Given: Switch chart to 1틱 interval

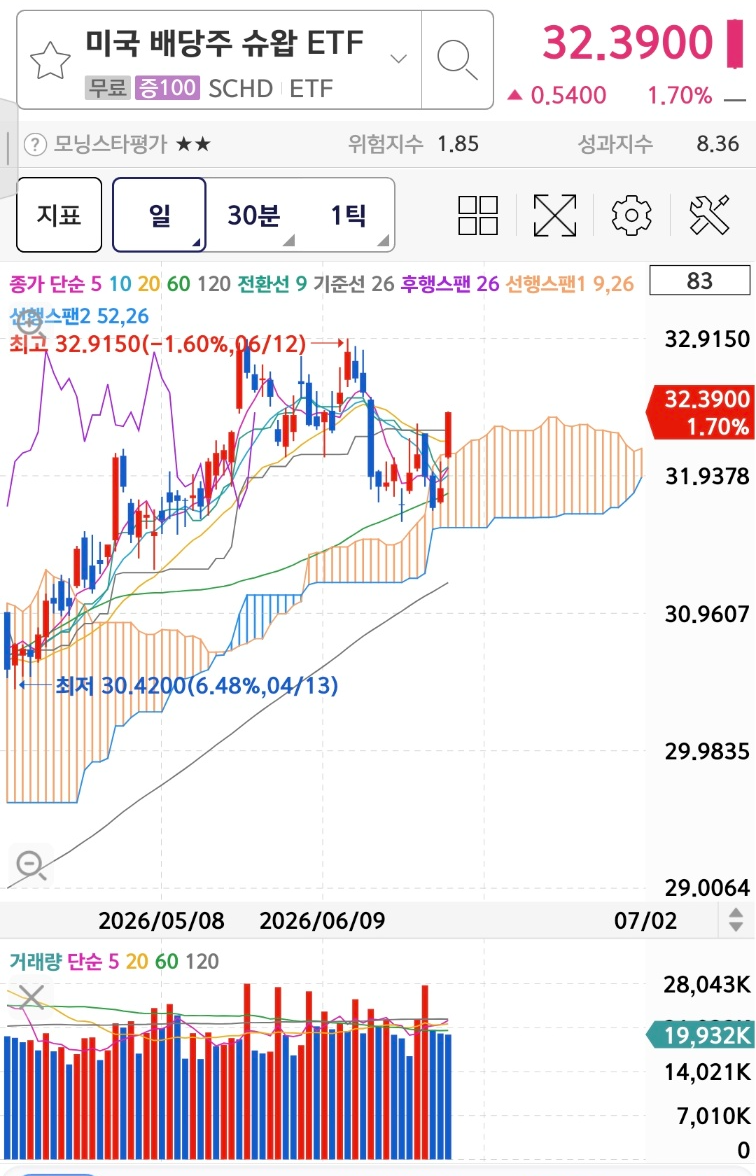Looking at the screenshot, I should (x=348, y=215).
